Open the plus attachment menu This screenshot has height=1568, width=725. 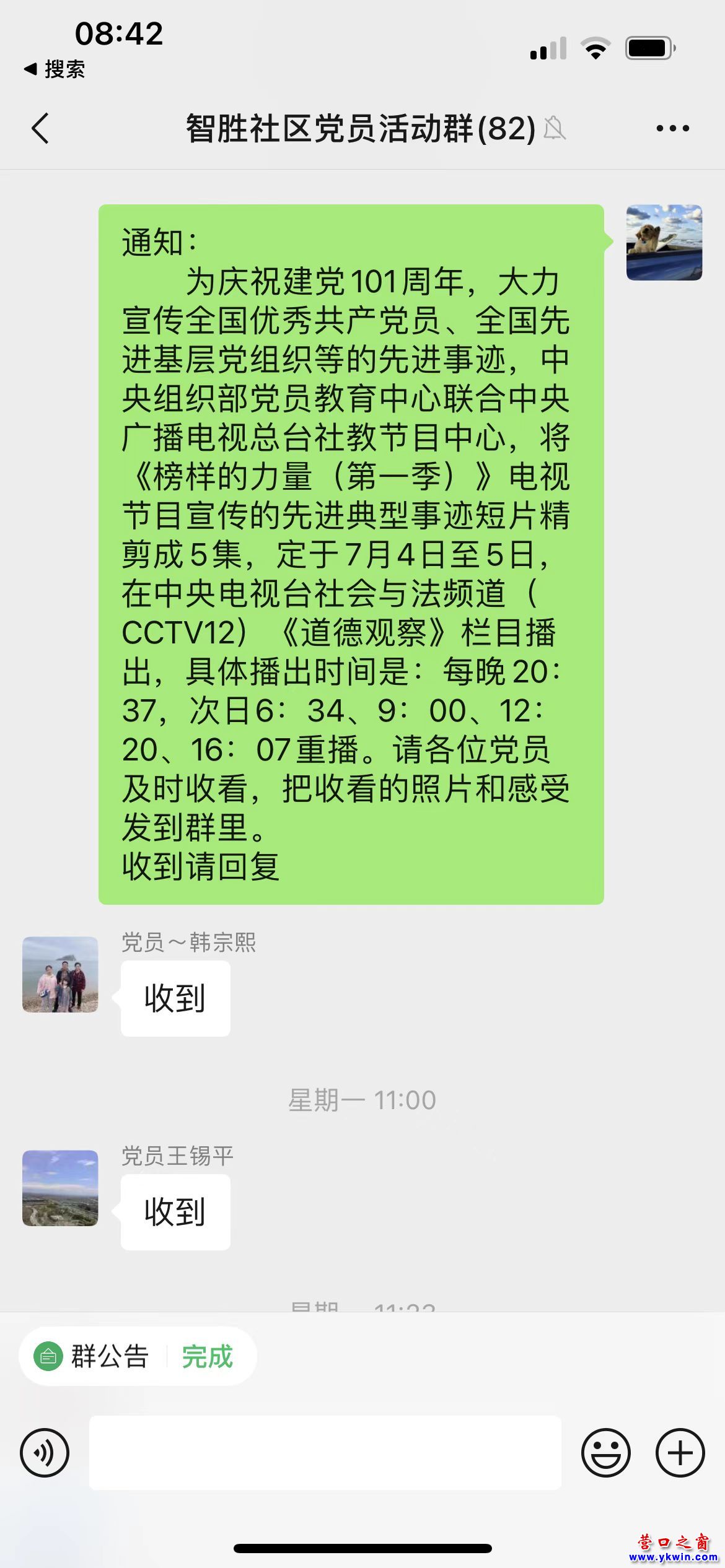tap(680, 1452)
